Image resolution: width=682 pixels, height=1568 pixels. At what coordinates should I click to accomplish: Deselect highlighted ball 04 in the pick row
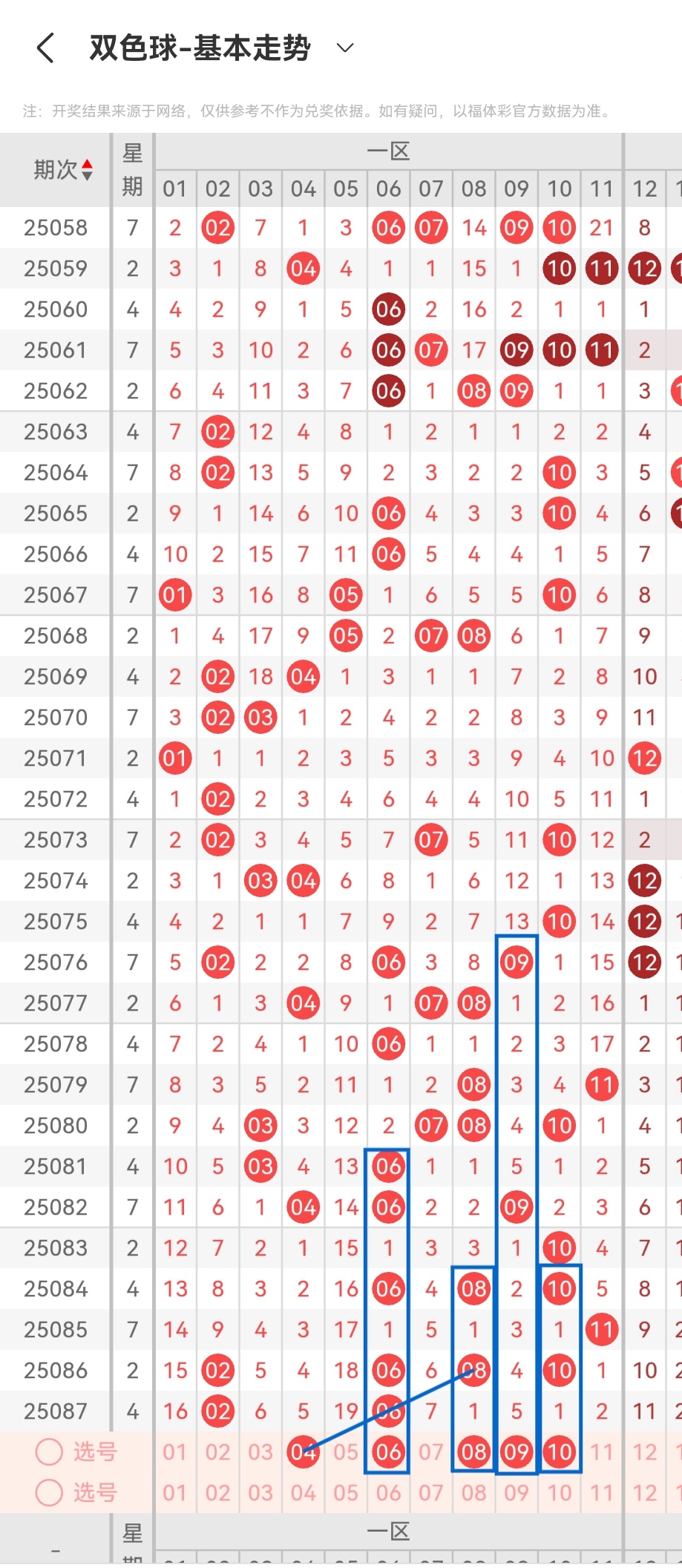(x=304, y=1451)
